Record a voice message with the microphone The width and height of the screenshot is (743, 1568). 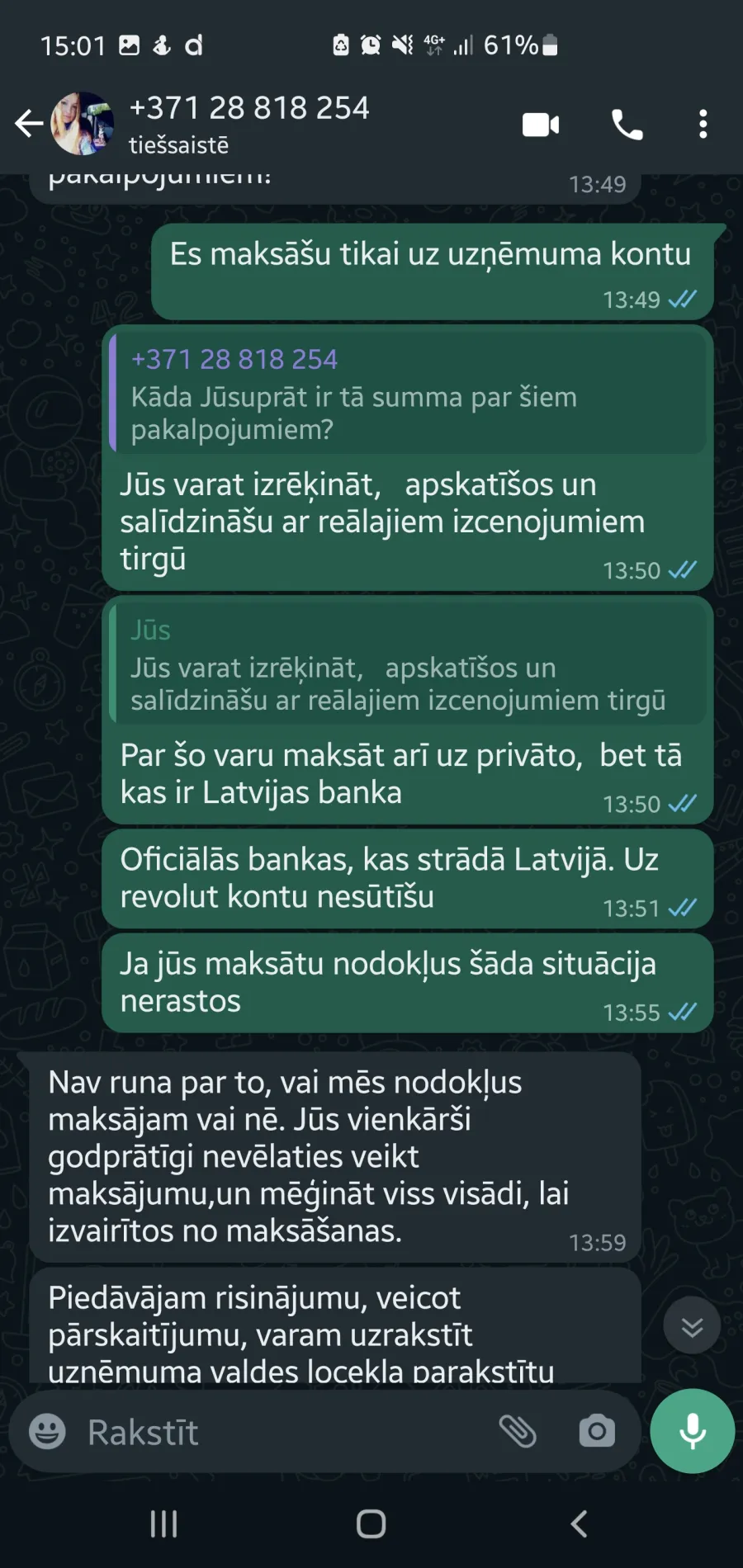(693, 1431)
